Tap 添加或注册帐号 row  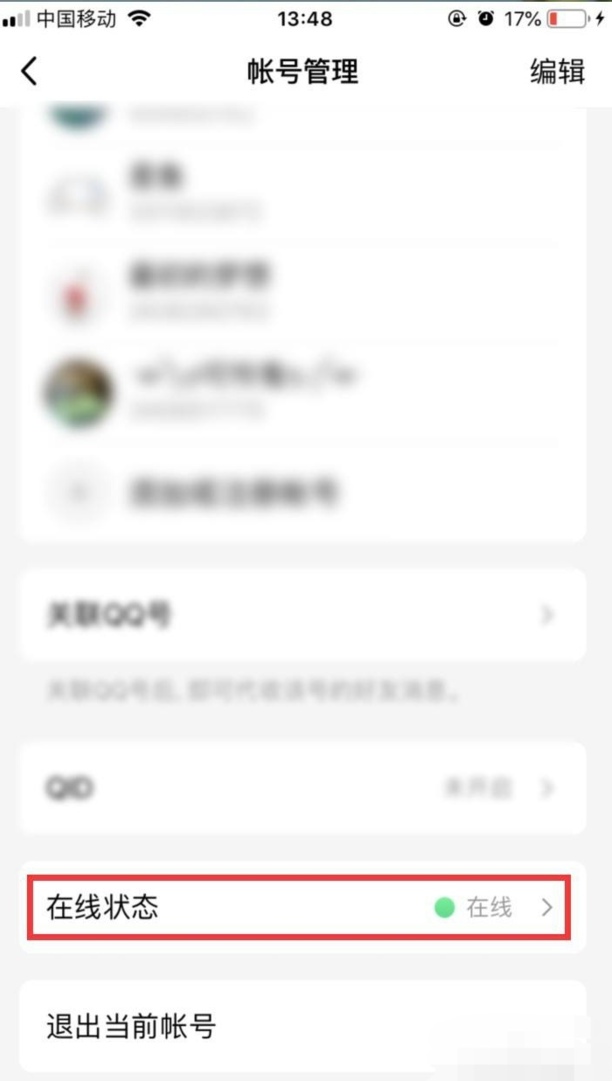point(235,492)
